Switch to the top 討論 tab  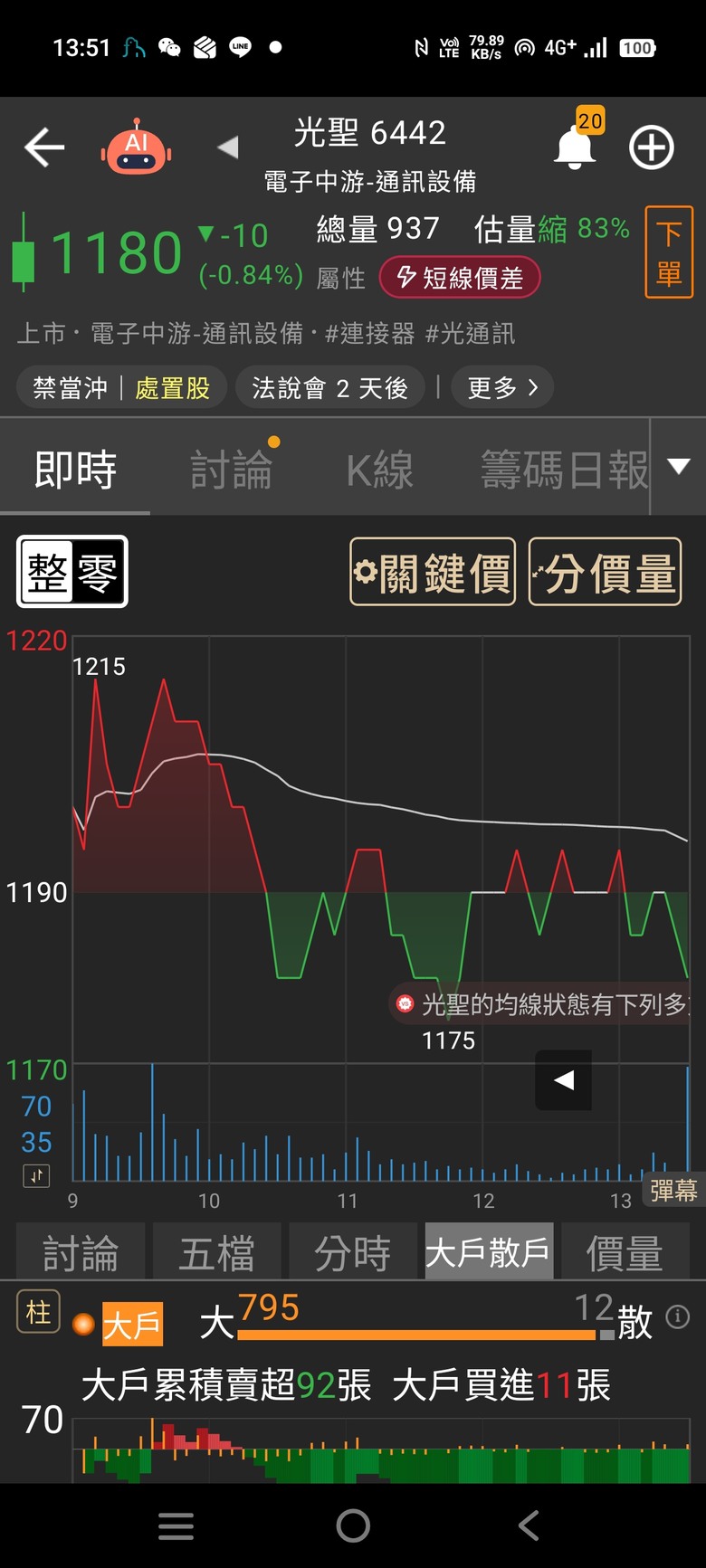232,470
